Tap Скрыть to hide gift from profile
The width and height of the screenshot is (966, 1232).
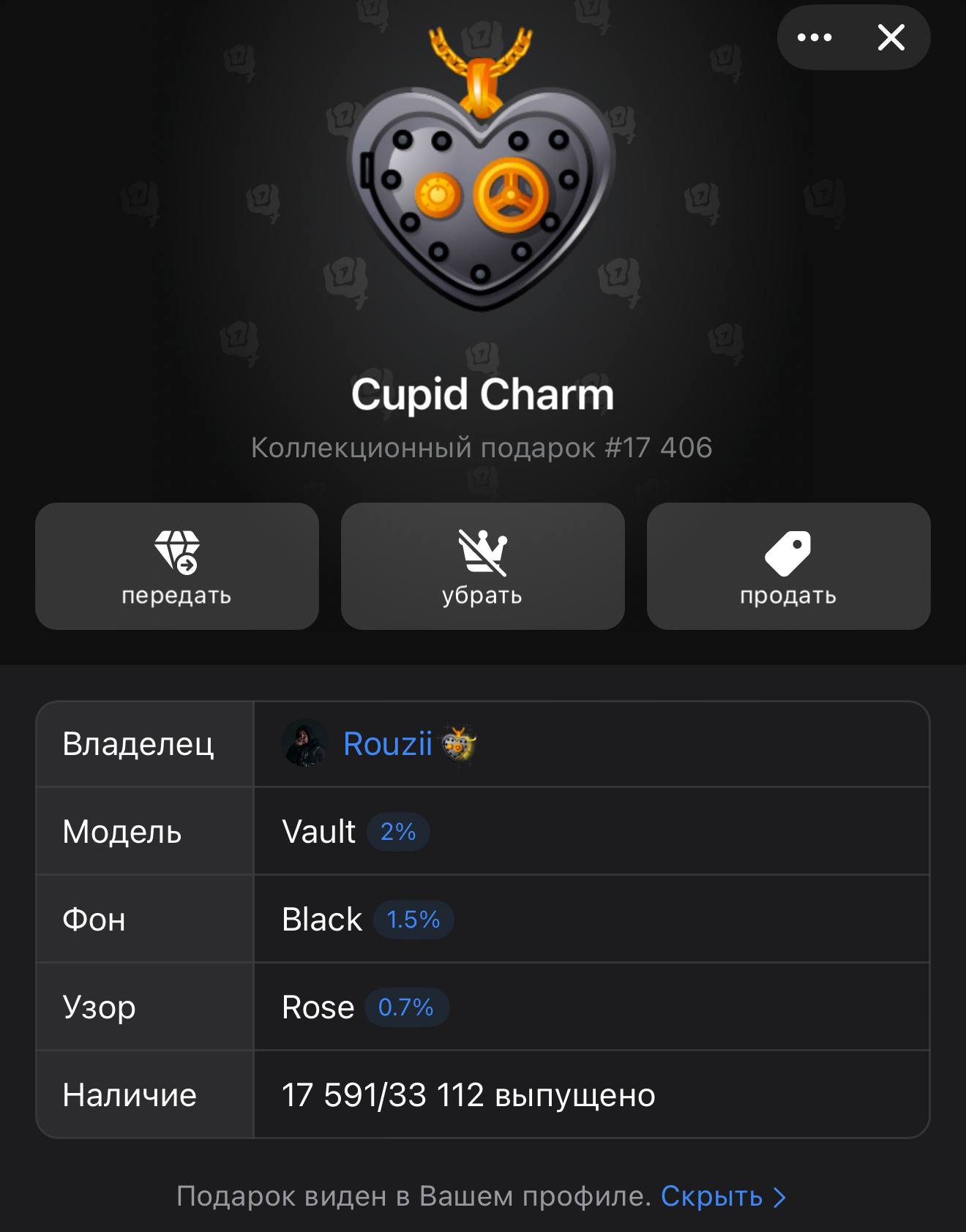pos(722,1196)
